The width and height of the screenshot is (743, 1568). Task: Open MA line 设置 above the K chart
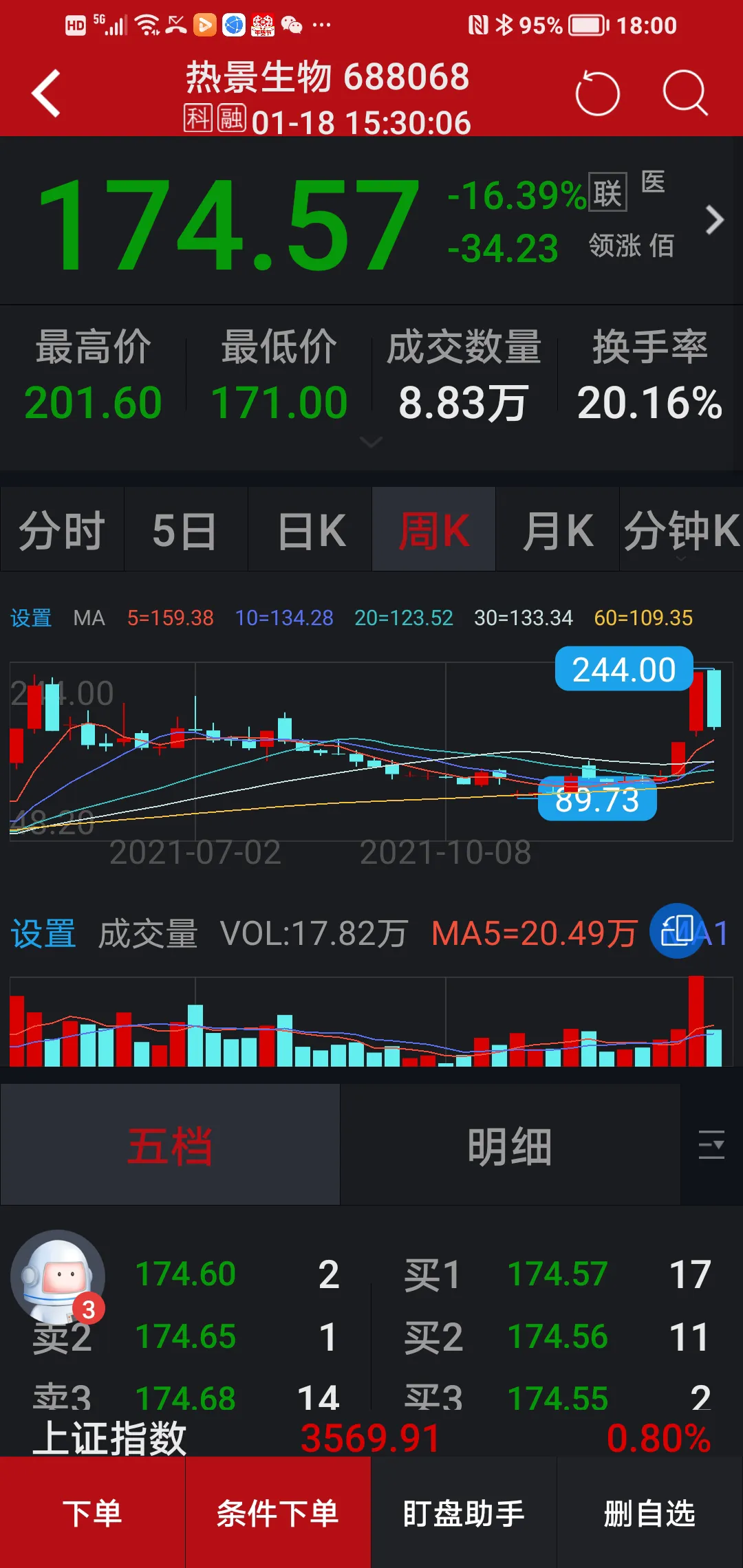click(31, 618)
